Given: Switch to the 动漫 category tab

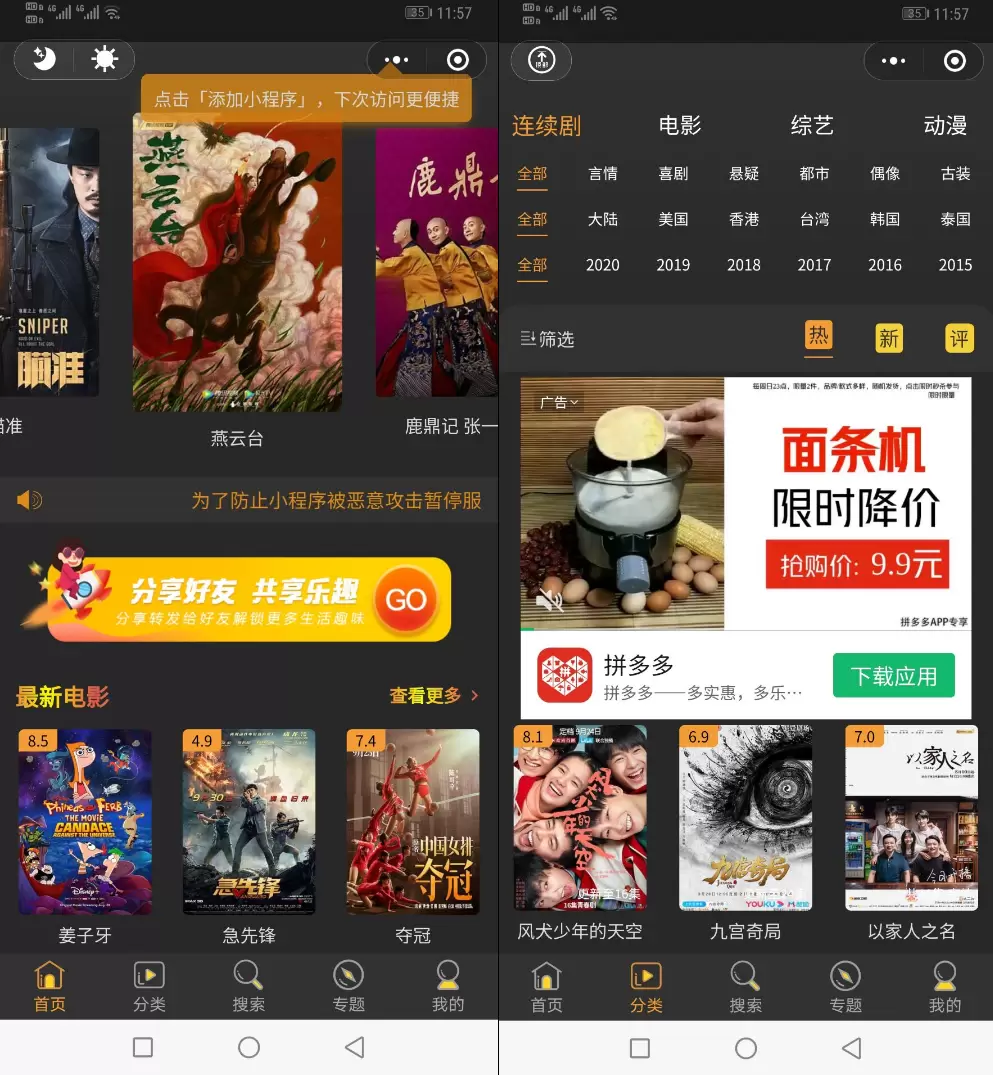Looking at the screenshot, I should 945,126.
